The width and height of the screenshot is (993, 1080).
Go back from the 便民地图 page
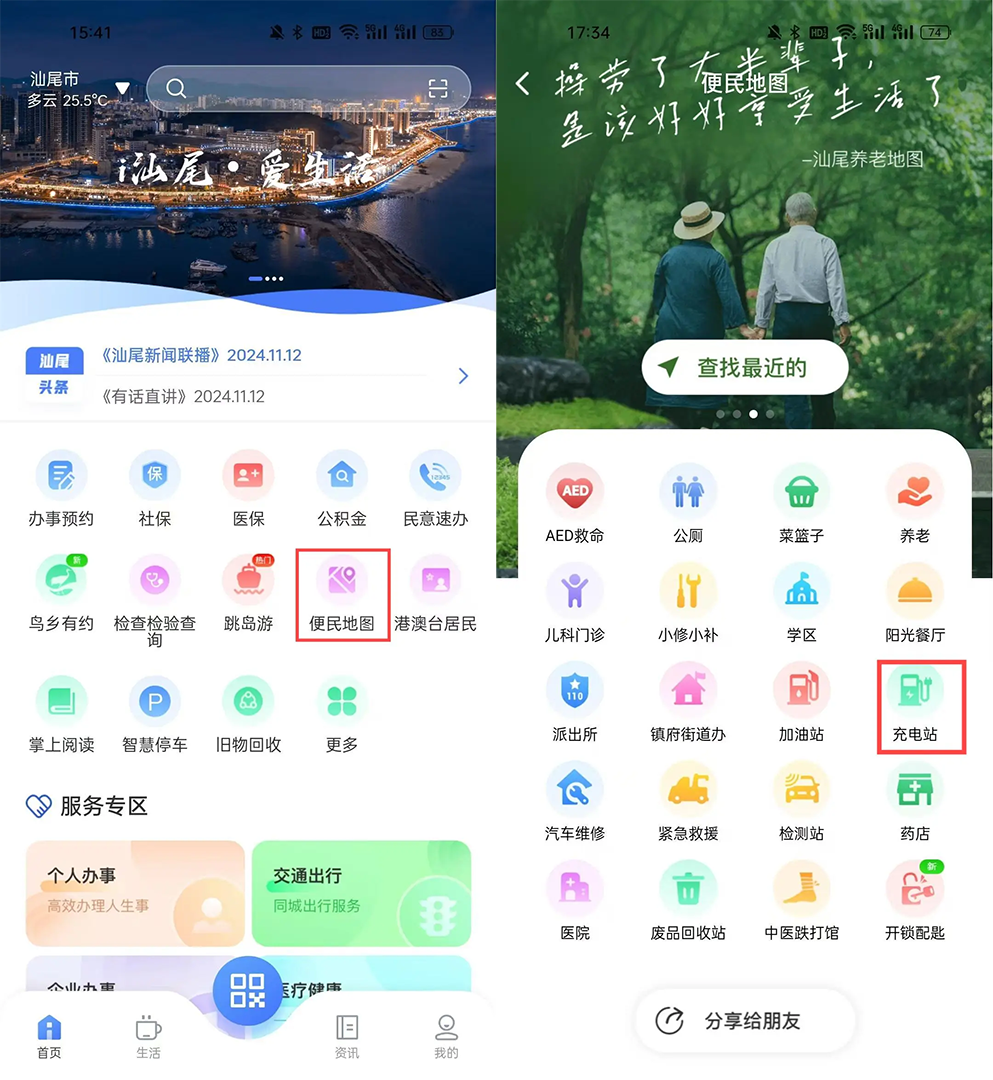coord(523,84)
